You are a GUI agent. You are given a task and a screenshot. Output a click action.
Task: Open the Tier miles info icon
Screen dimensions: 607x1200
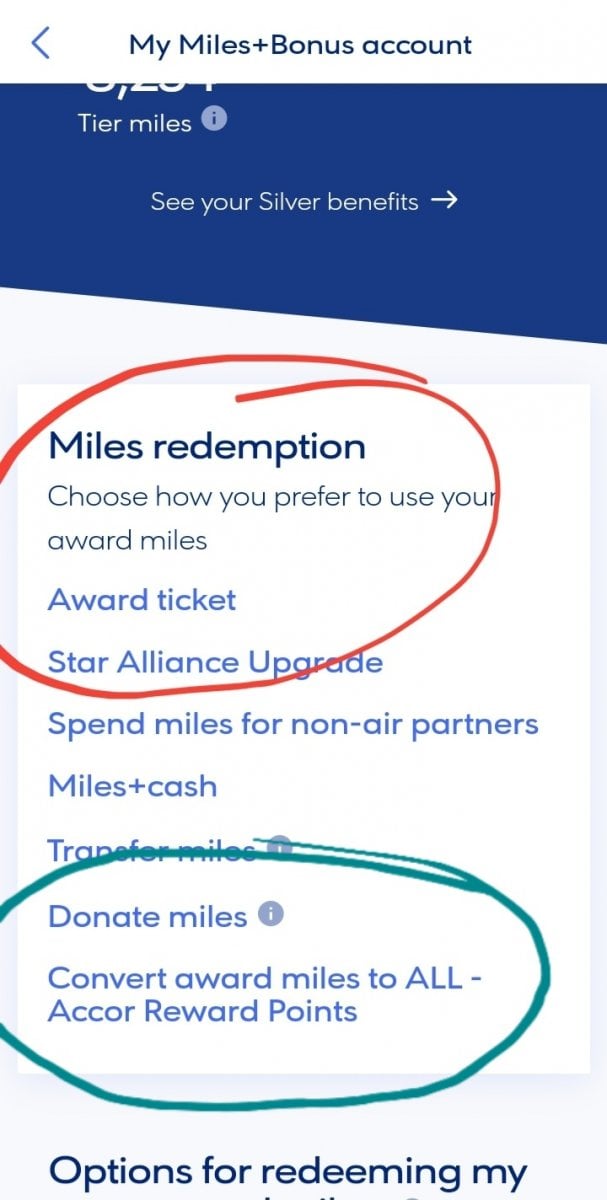[214, 121]
